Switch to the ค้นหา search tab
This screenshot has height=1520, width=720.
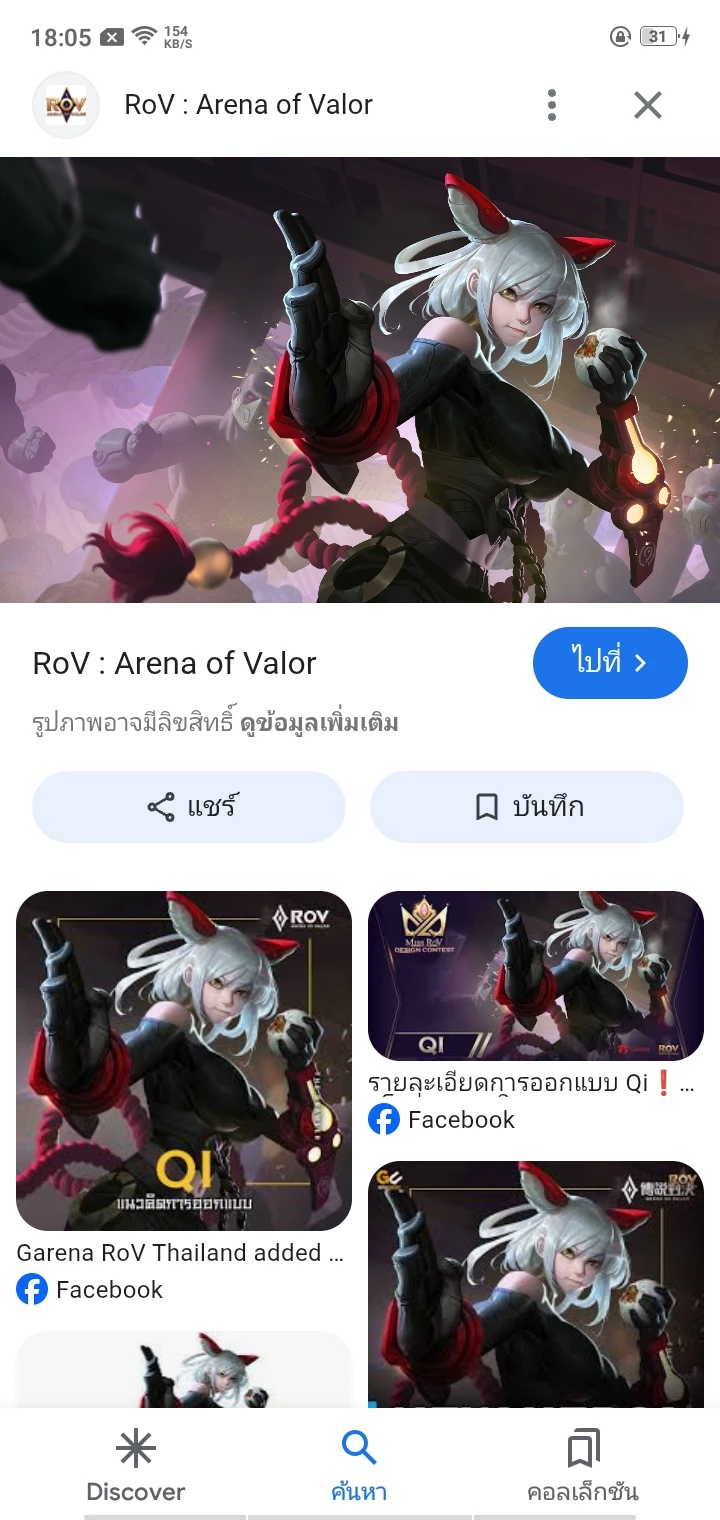pos(359,1466)
